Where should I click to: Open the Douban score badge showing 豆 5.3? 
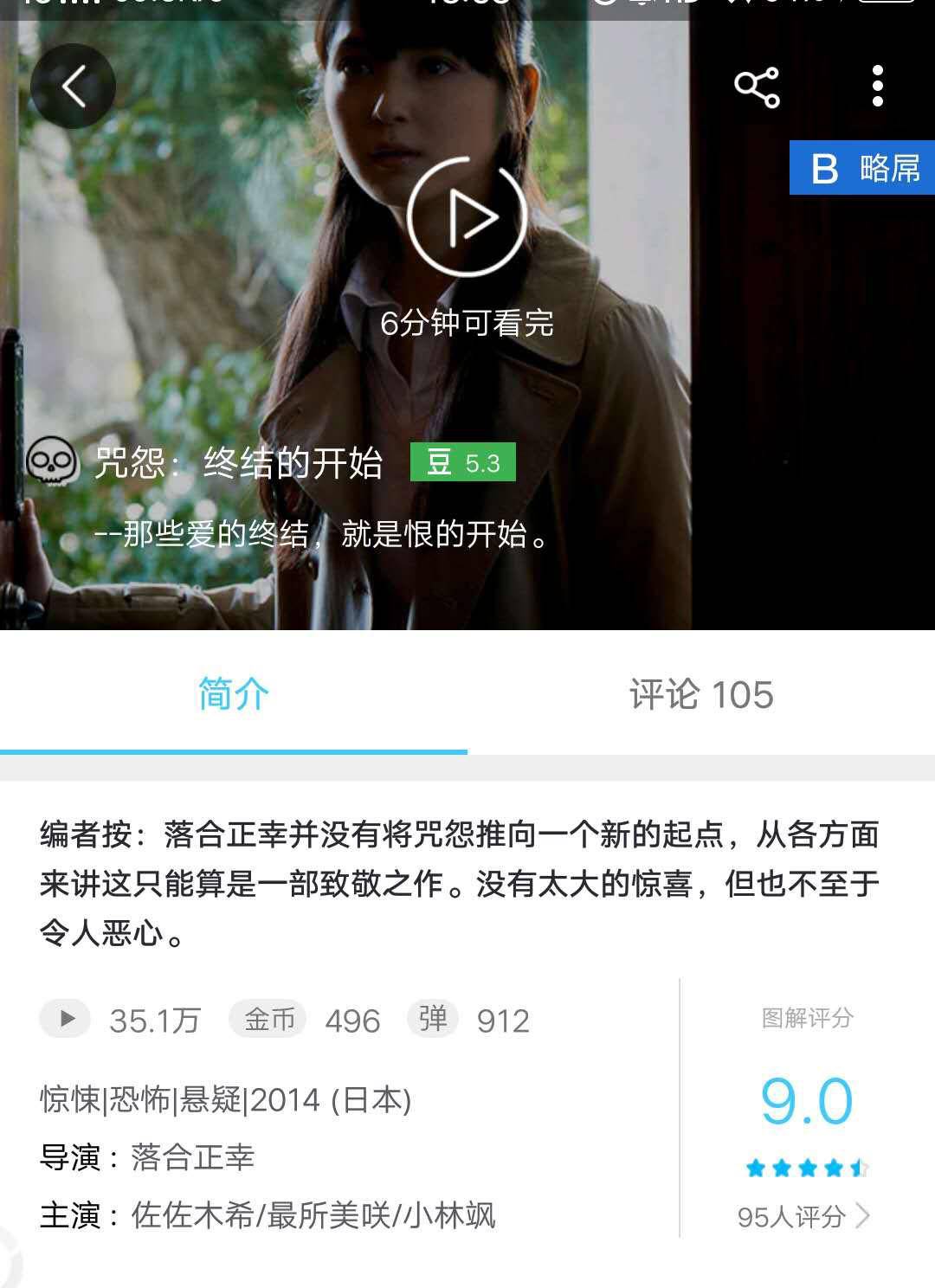coord(463,464)
